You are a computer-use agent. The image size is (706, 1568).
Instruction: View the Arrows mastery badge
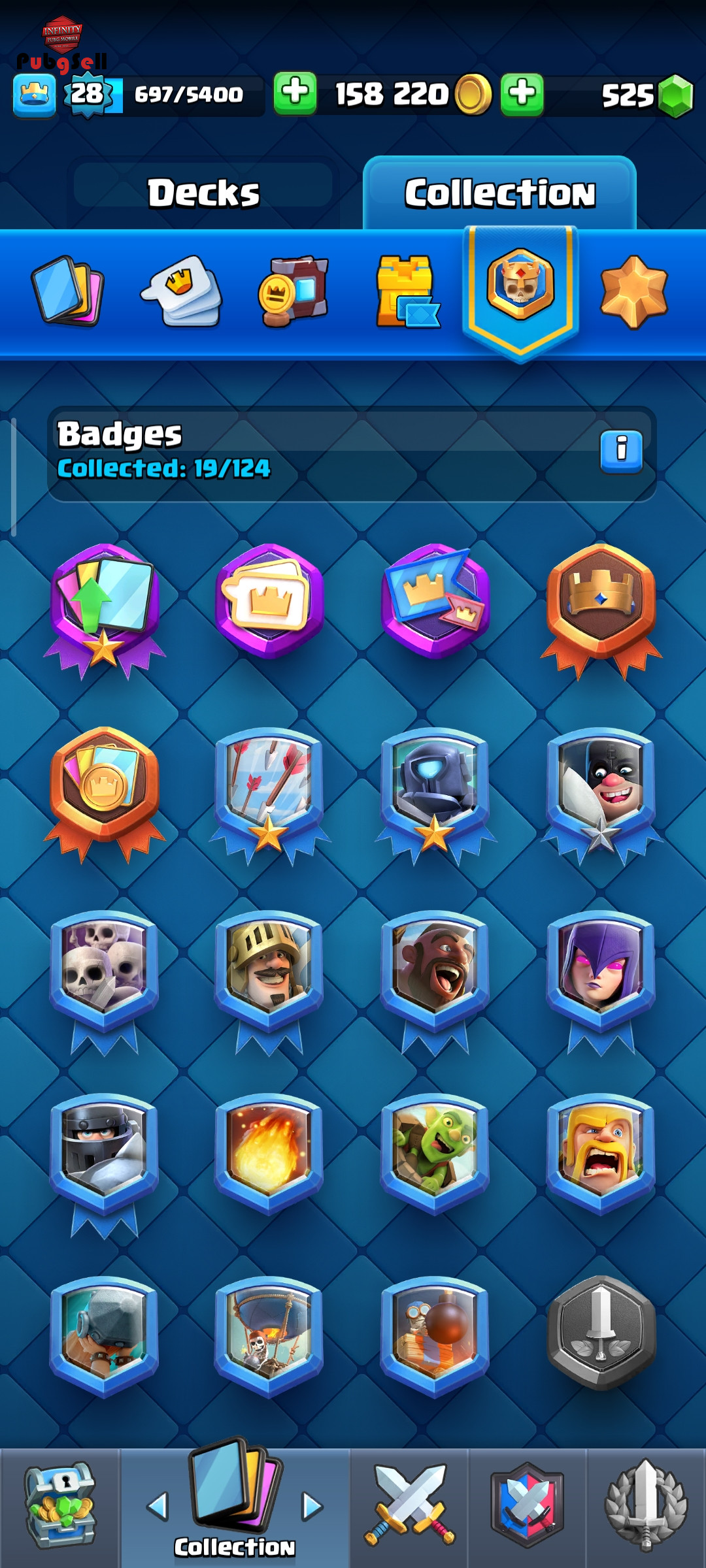pyautogui.click(x=269, y=796)
